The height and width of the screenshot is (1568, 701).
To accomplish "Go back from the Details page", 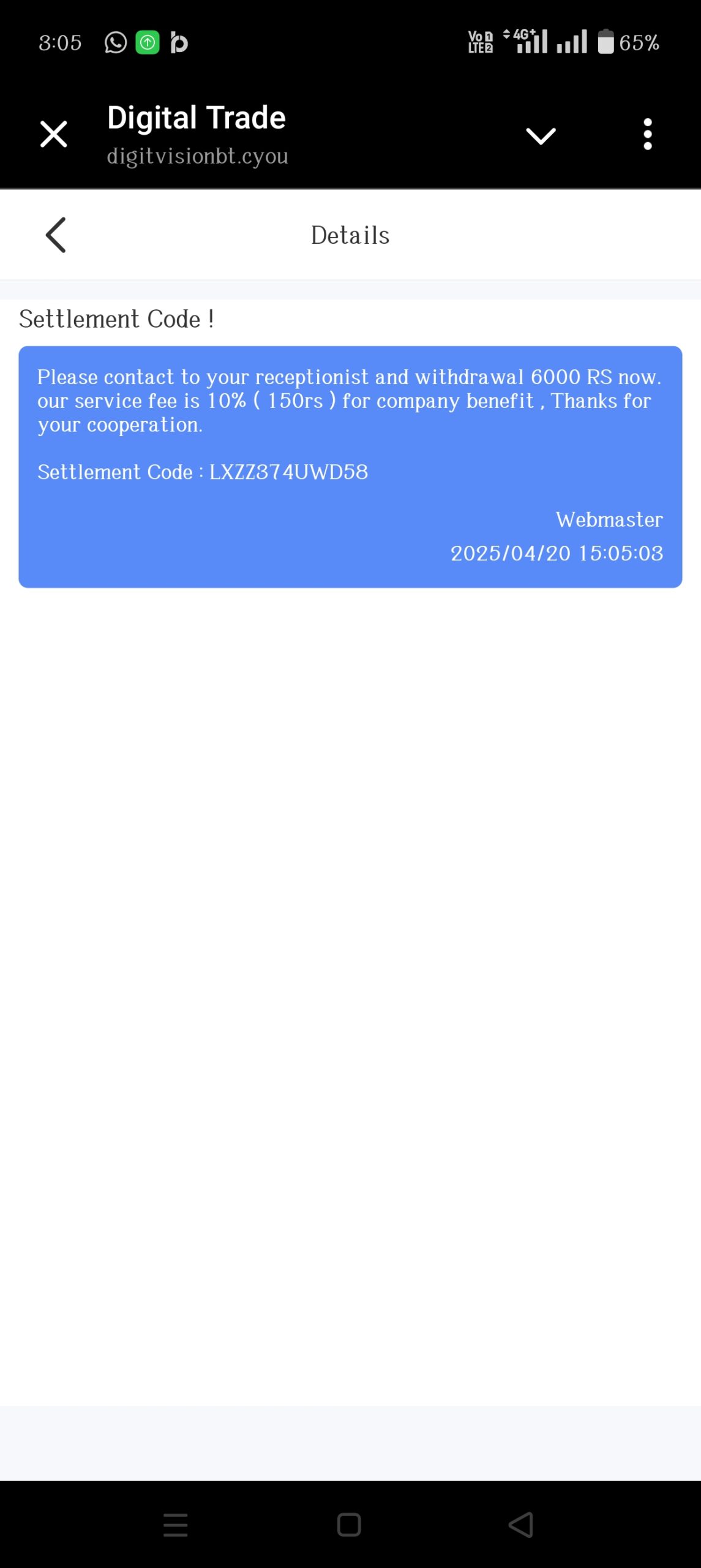I will click(56, 235).
